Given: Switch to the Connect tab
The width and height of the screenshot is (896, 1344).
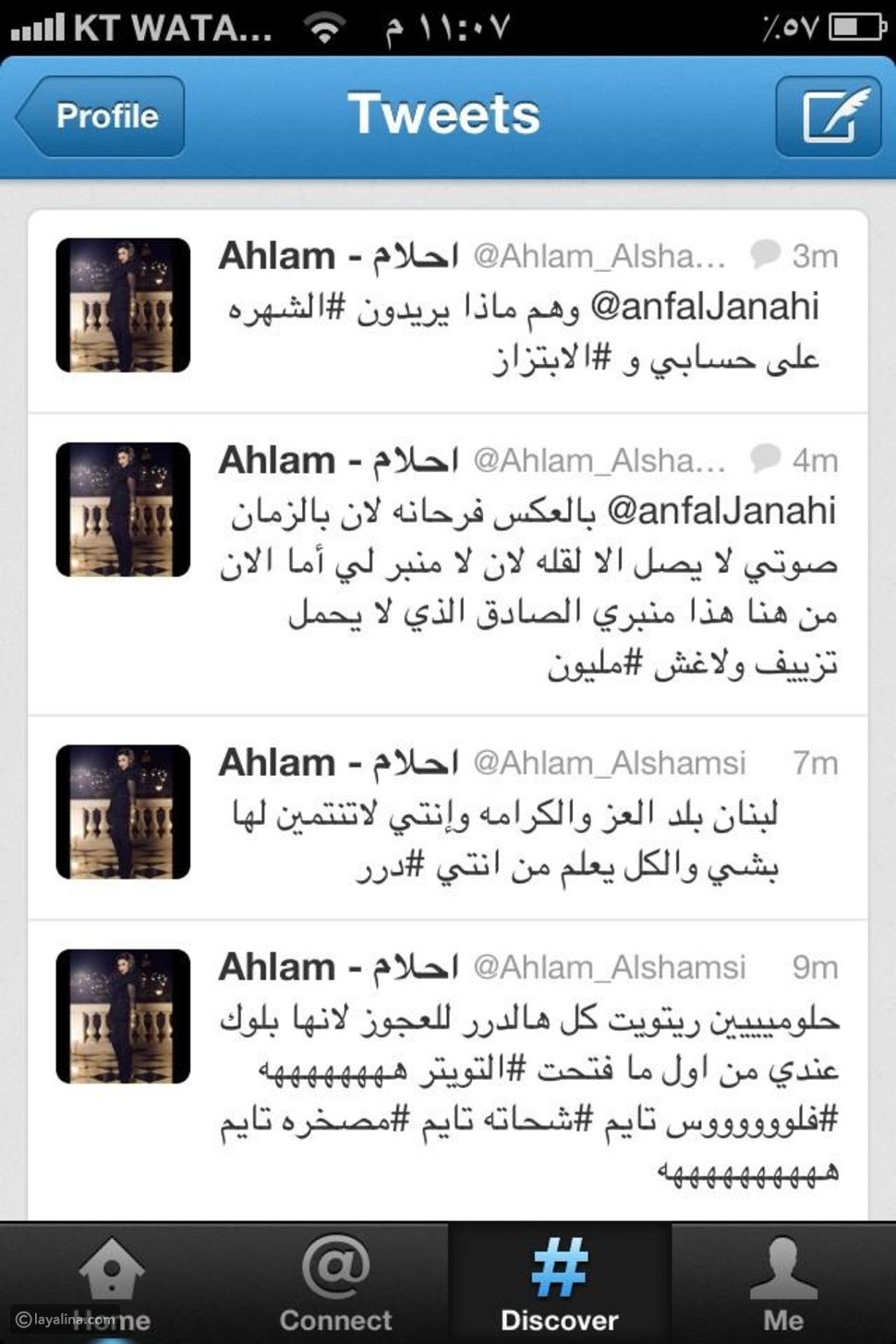Looking at the screenshot, I should (x=335, y=1286).
